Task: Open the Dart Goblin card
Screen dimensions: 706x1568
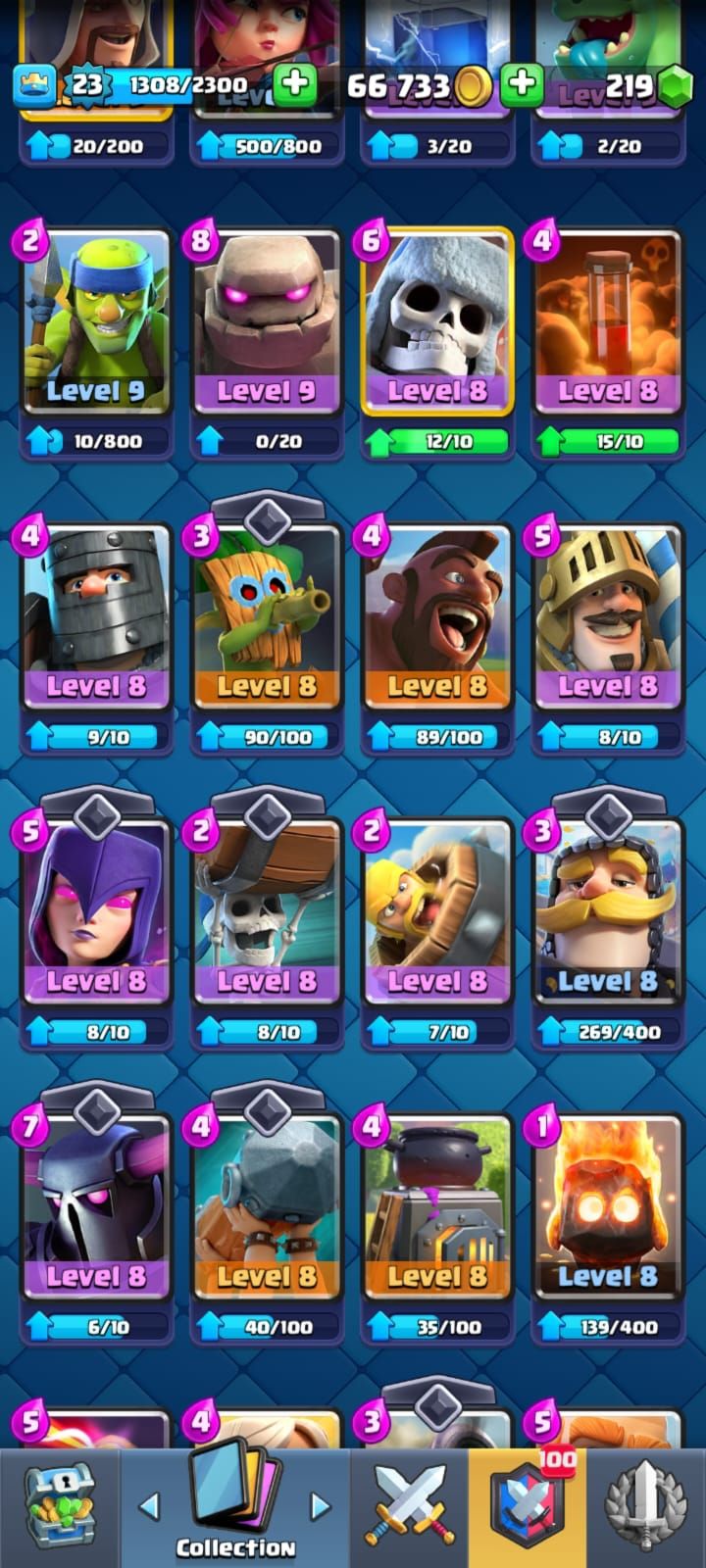Action: click(267, 619)
